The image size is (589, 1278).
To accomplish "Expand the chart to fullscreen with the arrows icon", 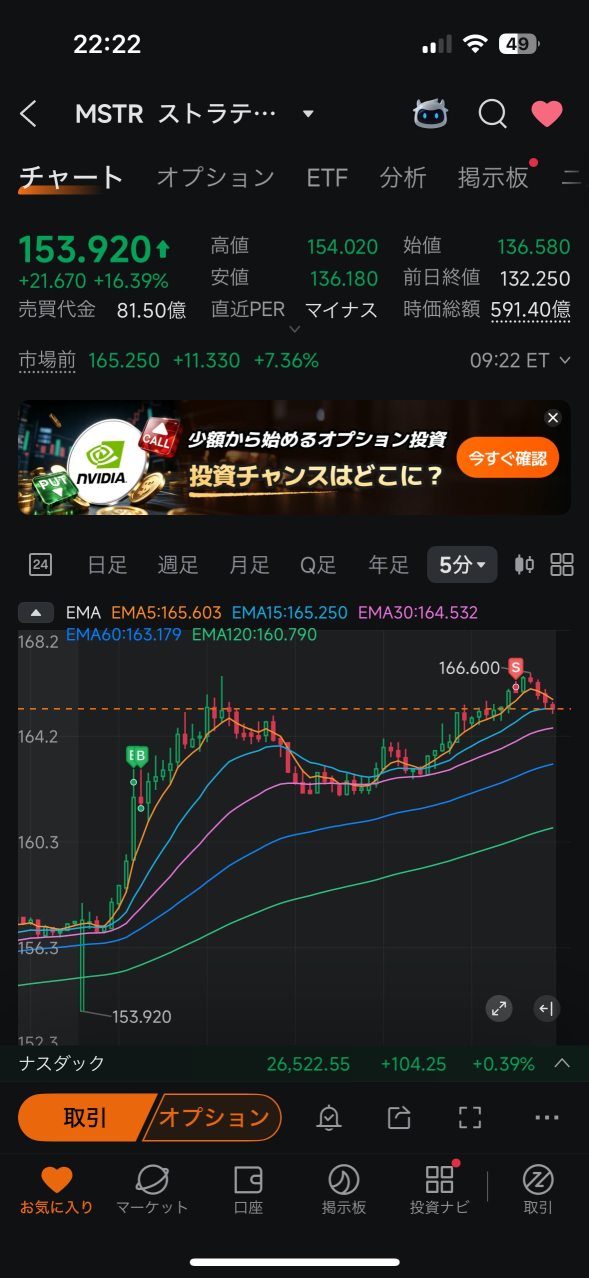I will (x=498, y=1008).
